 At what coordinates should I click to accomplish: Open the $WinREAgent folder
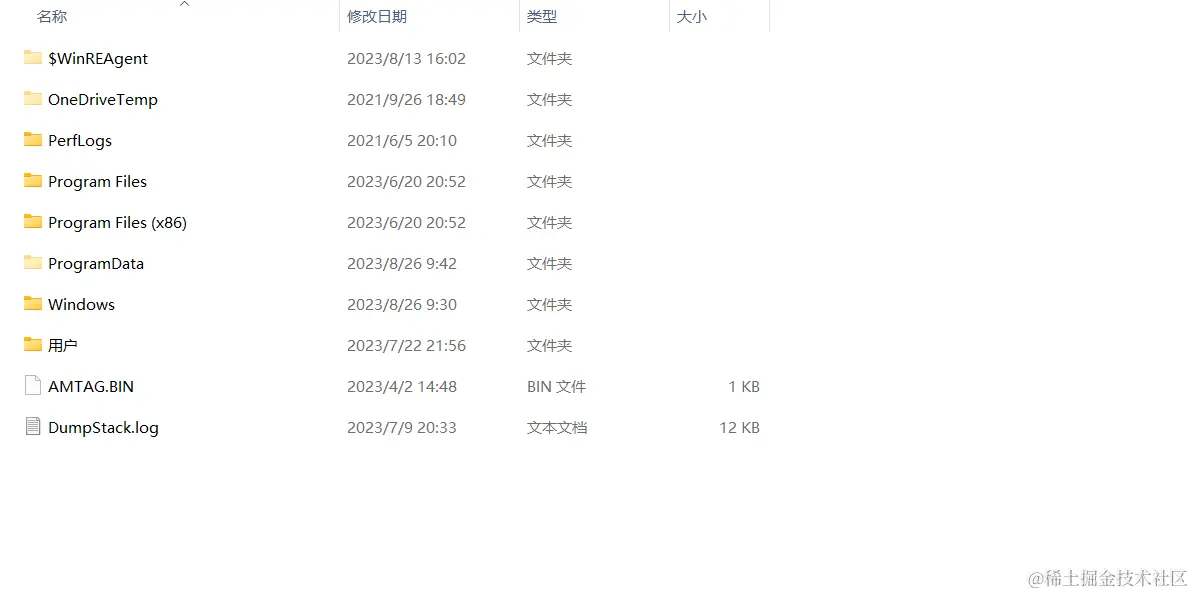[97, 59]
